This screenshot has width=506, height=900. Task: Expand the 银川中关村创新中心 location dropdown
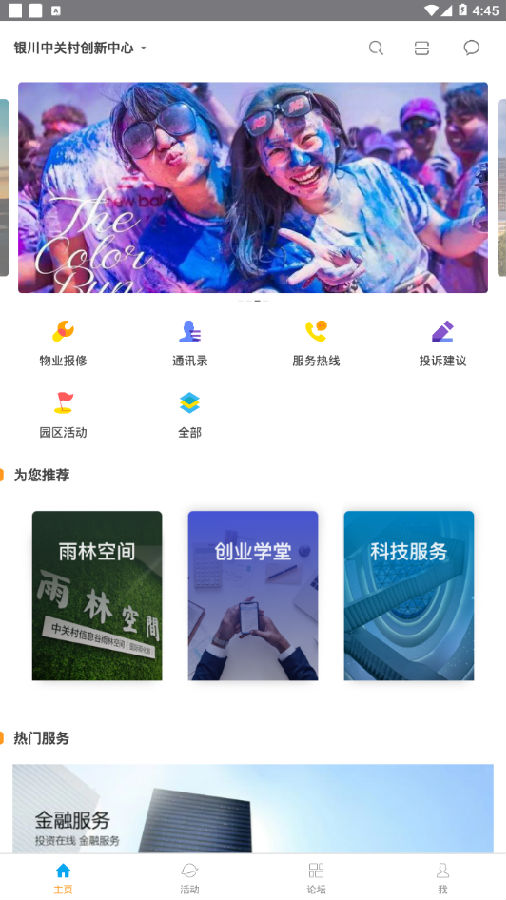tap(80, 48)
